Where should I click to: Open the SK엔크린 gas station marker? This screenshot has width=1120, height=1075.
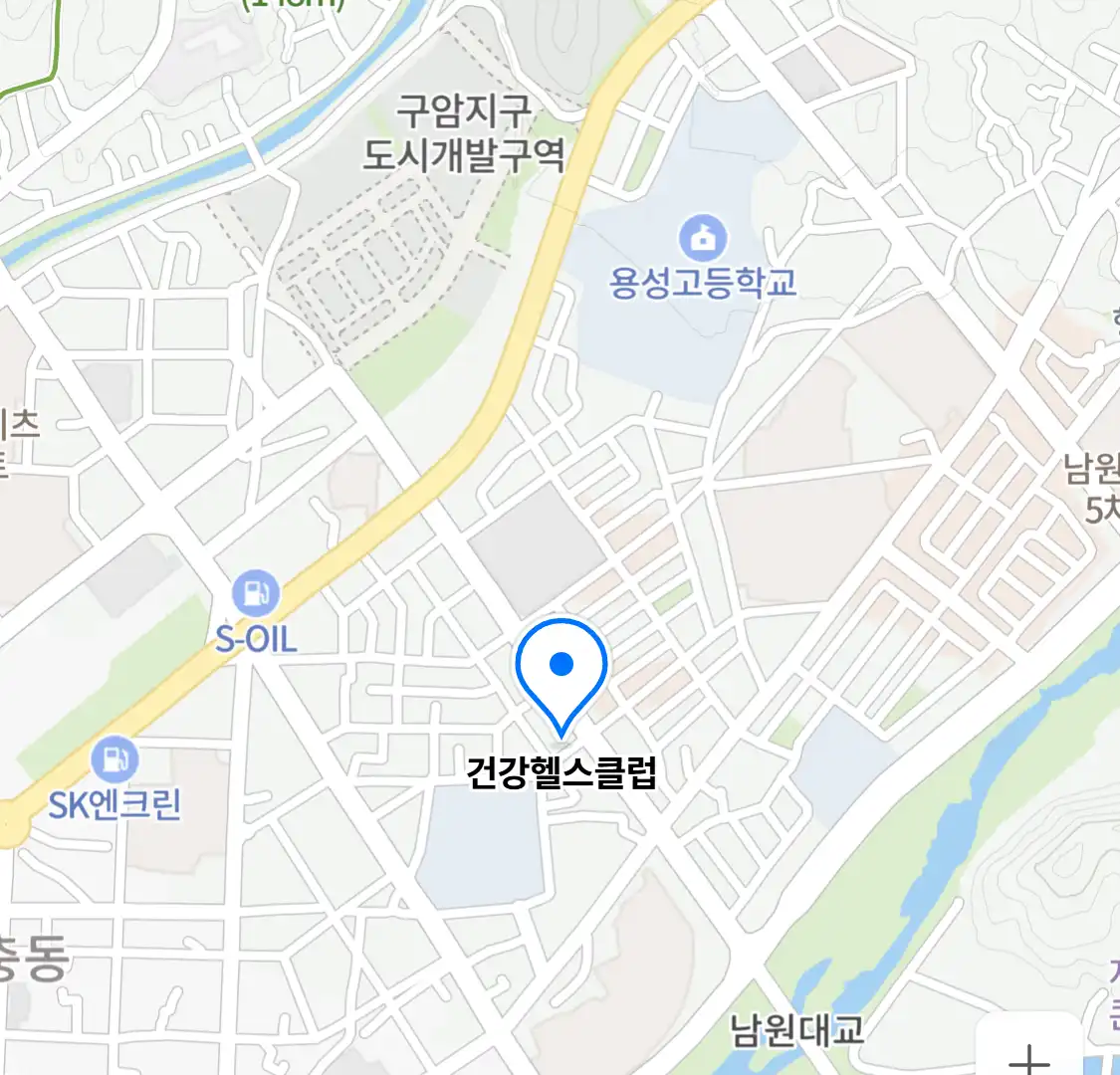115,759
